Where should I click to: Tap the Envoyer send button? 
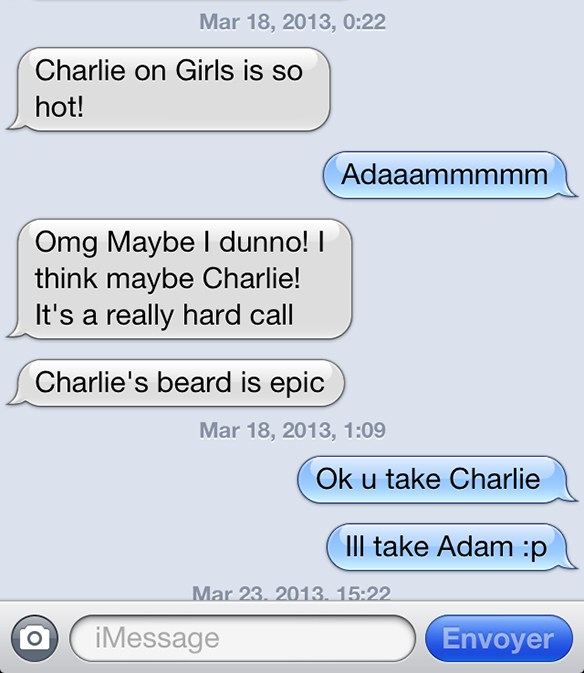(x=499, y=639)
